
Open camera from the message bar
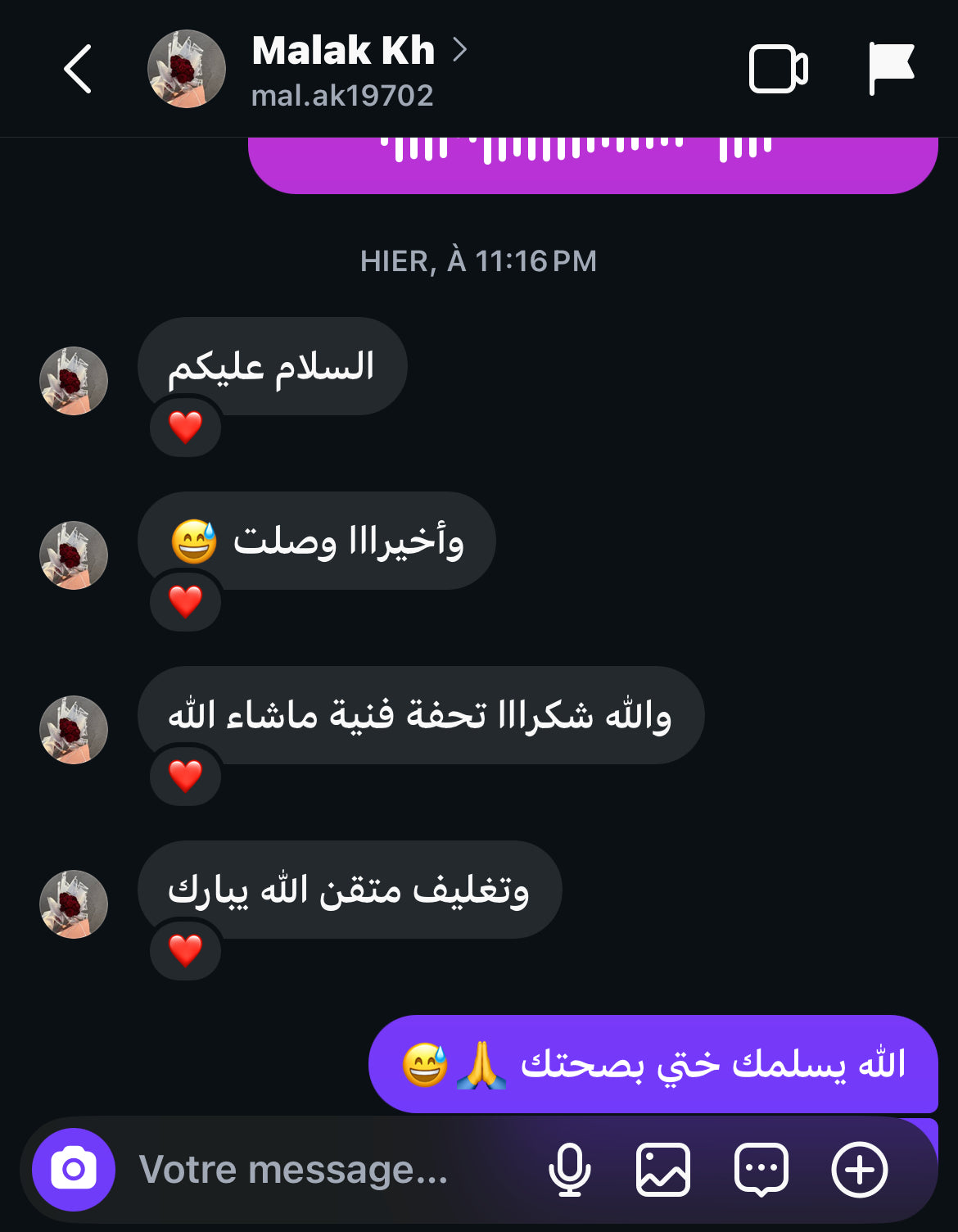[74, 1170]
